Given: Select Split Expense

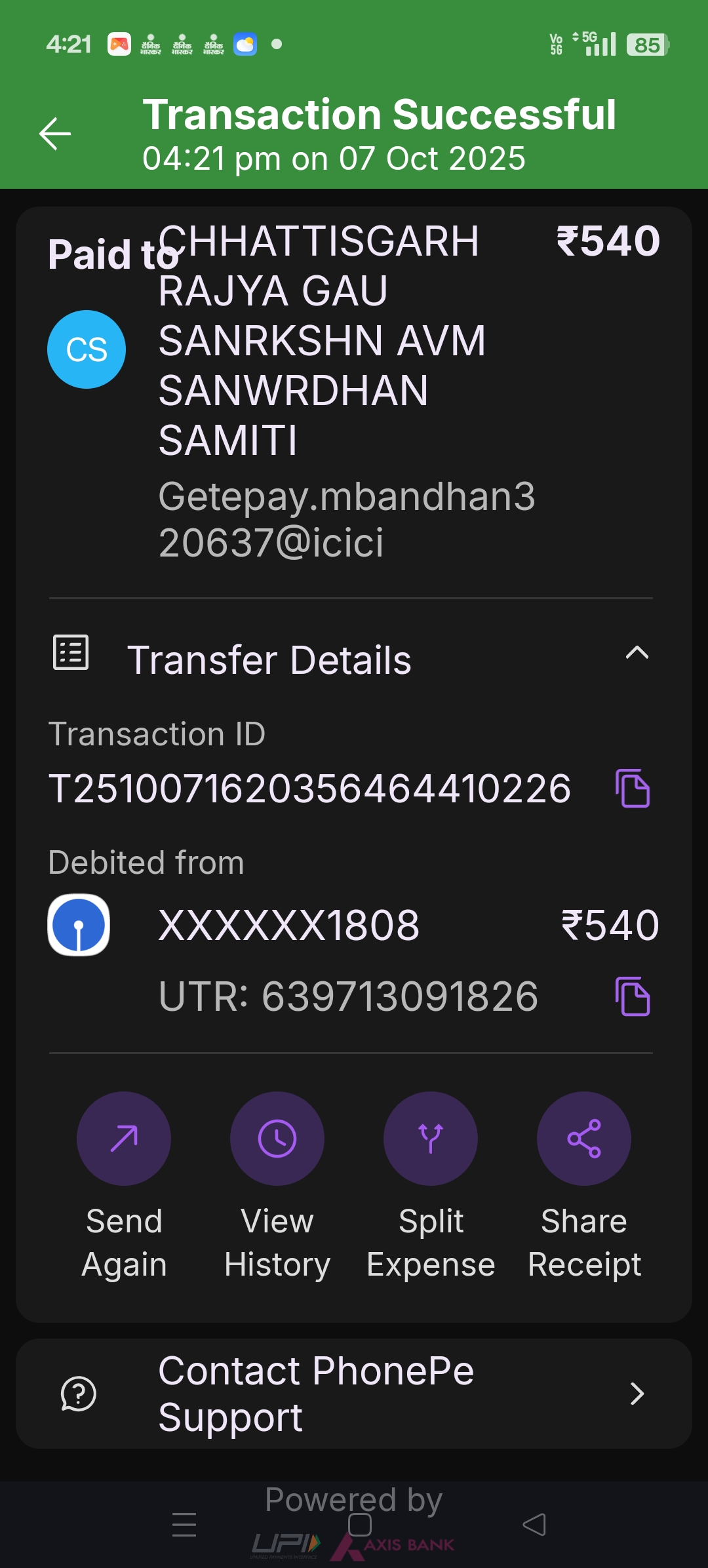Looking at the screenshot, I should [431, 1139].
